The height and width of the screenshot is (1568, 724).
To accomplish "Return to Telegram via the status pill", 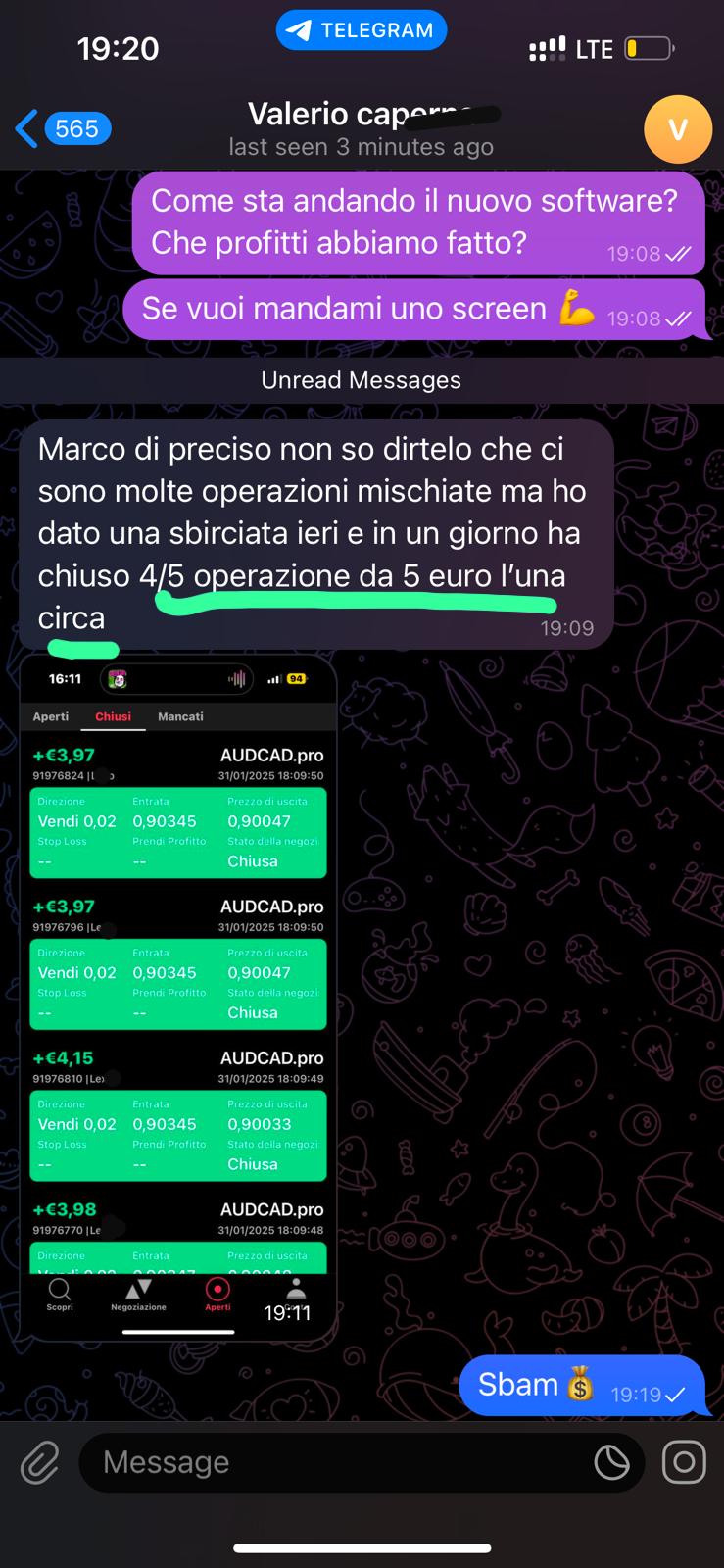I will point(362,30).
